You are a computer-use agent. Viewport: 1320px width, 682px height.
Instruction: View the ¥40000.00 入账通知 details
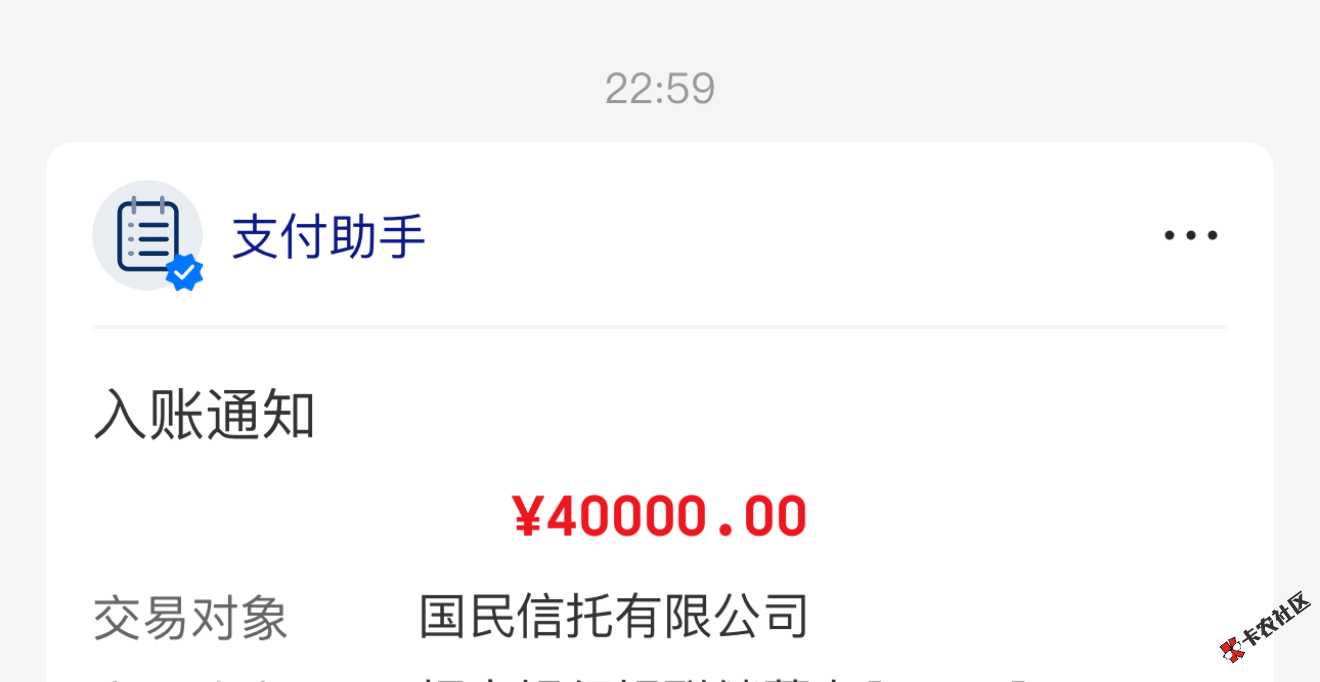pyautogui.click(x=659, y=517)
